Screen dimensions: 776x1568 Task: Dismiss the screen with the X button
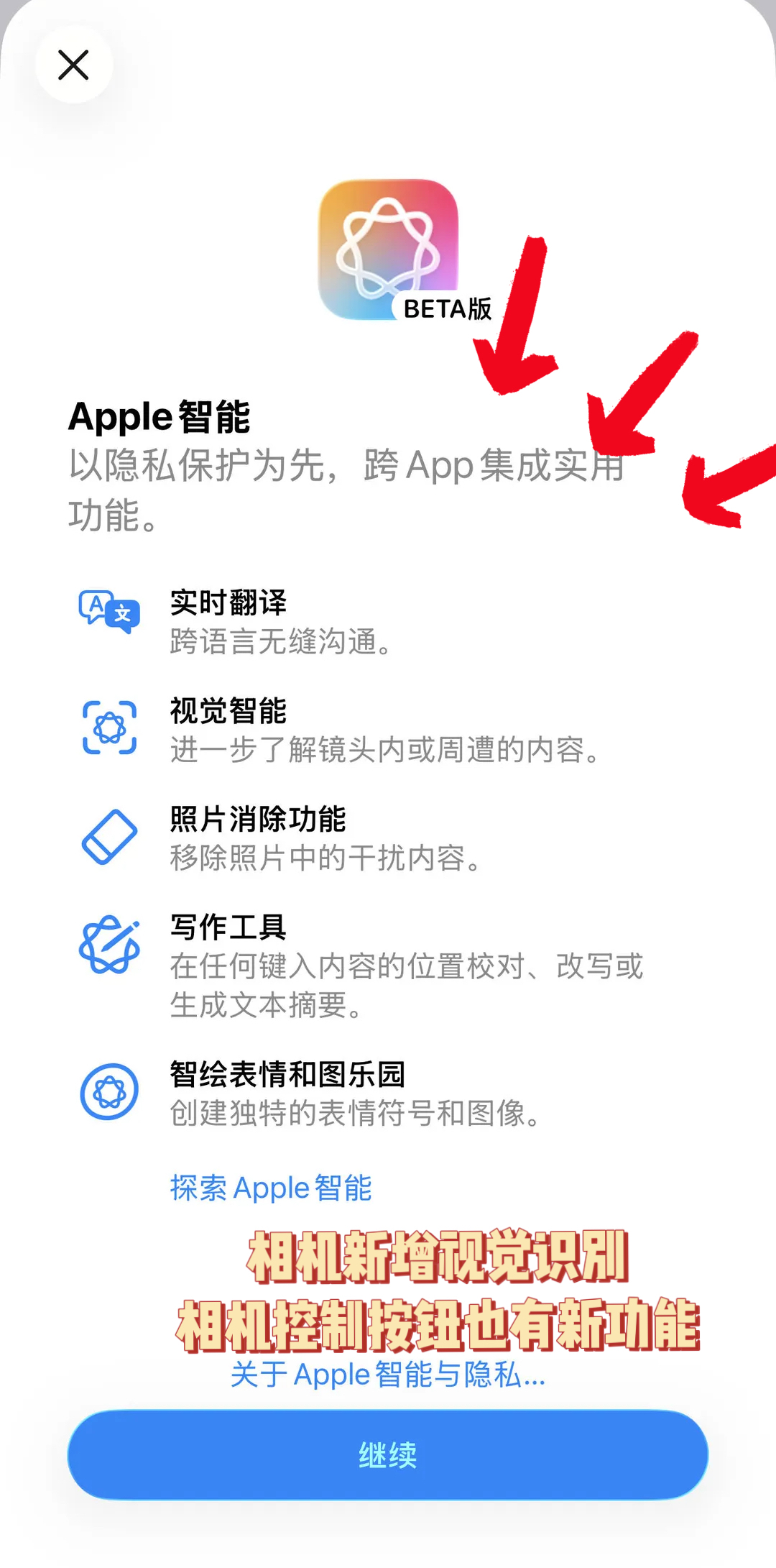pyautogui.click(x=73, y=65)
